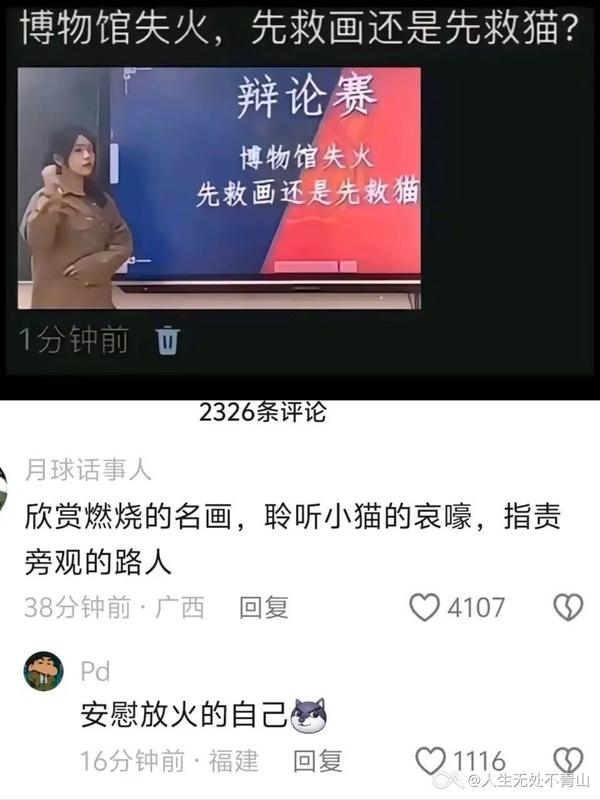The image size is (600, 800).
Task: Reply to Pd's comment
Action: [318, 761]
